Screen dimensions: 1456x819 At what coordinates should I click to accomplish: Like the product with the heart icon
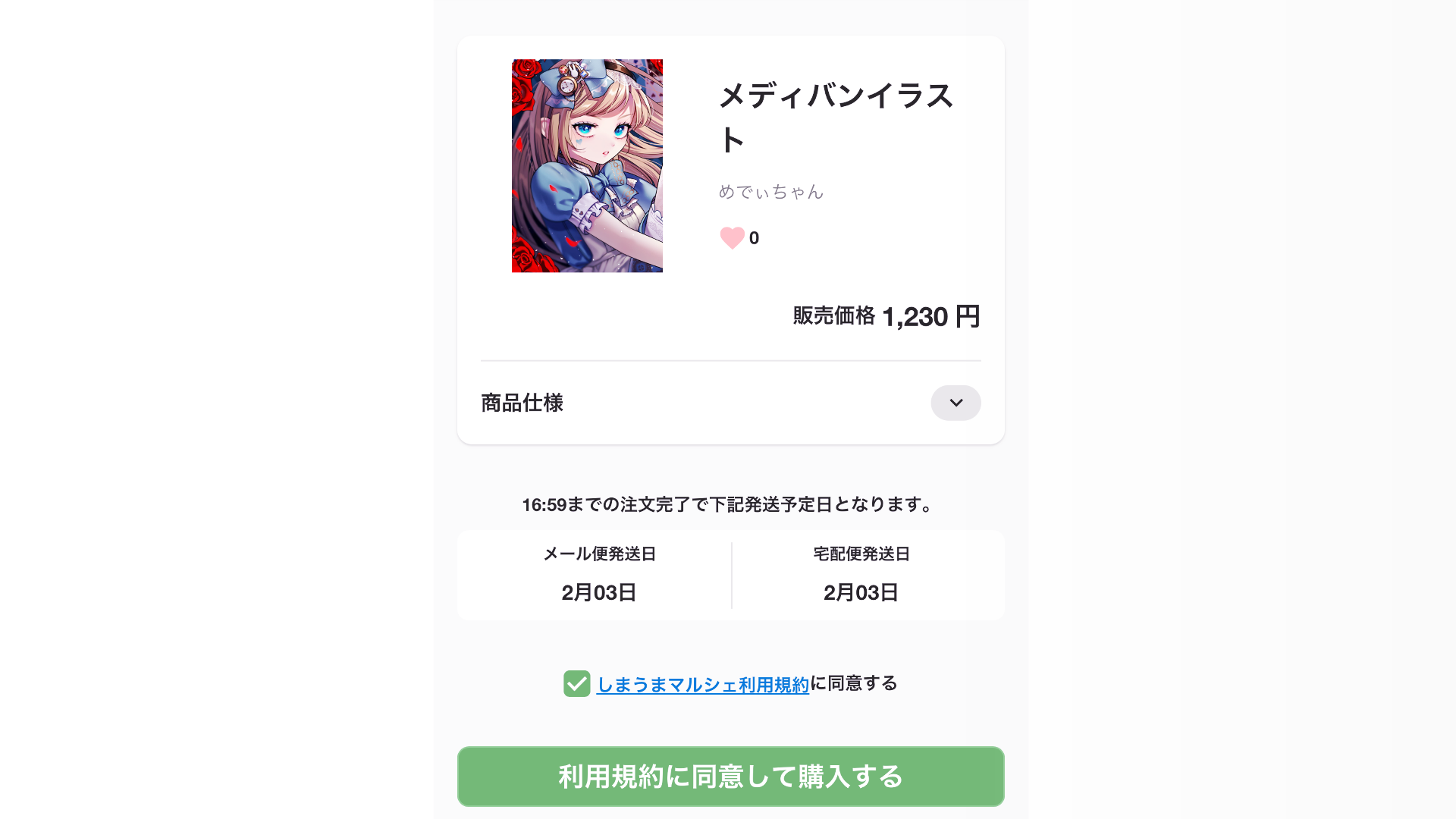point(732,238)
